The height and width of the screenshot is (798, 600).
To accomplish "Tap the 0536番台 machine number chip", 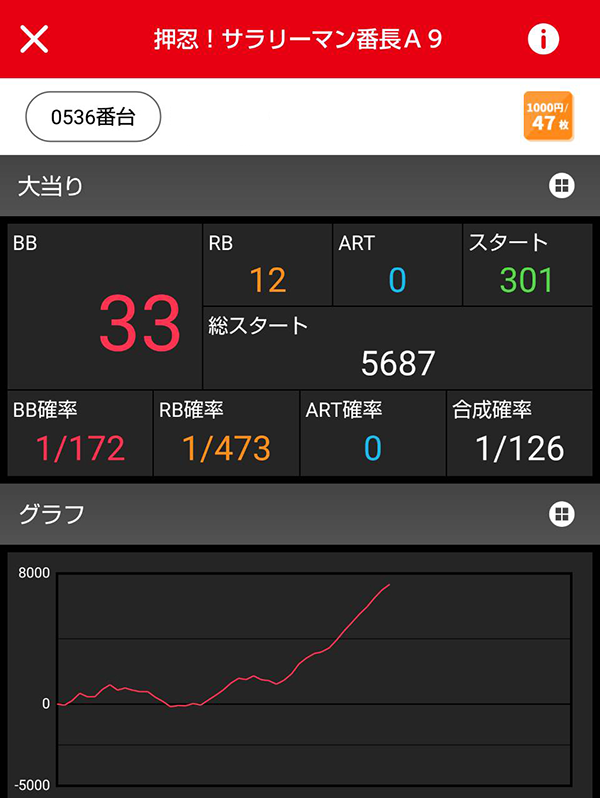I will point(93,116).
